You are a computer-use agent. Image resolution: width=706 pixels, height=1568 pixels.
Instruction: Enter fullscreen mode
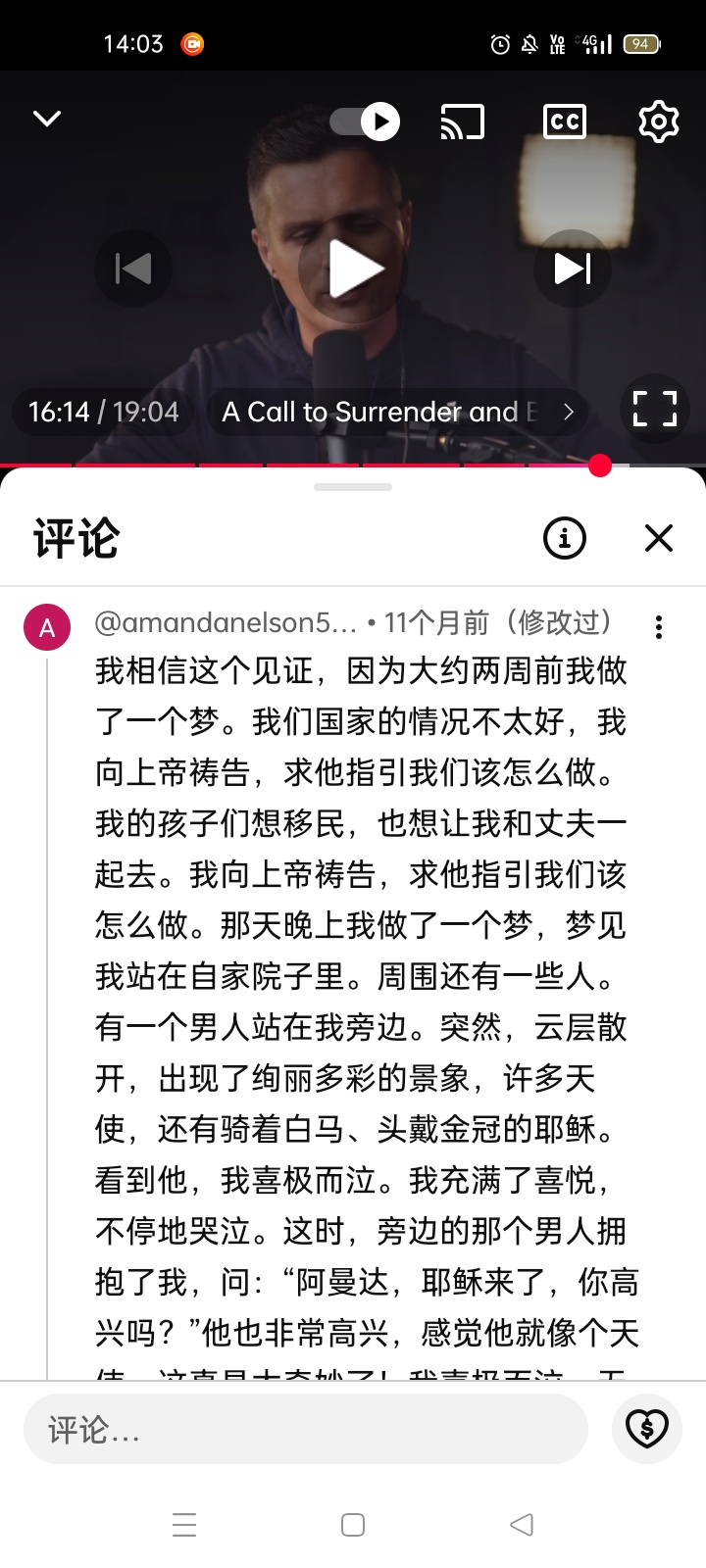655,409
